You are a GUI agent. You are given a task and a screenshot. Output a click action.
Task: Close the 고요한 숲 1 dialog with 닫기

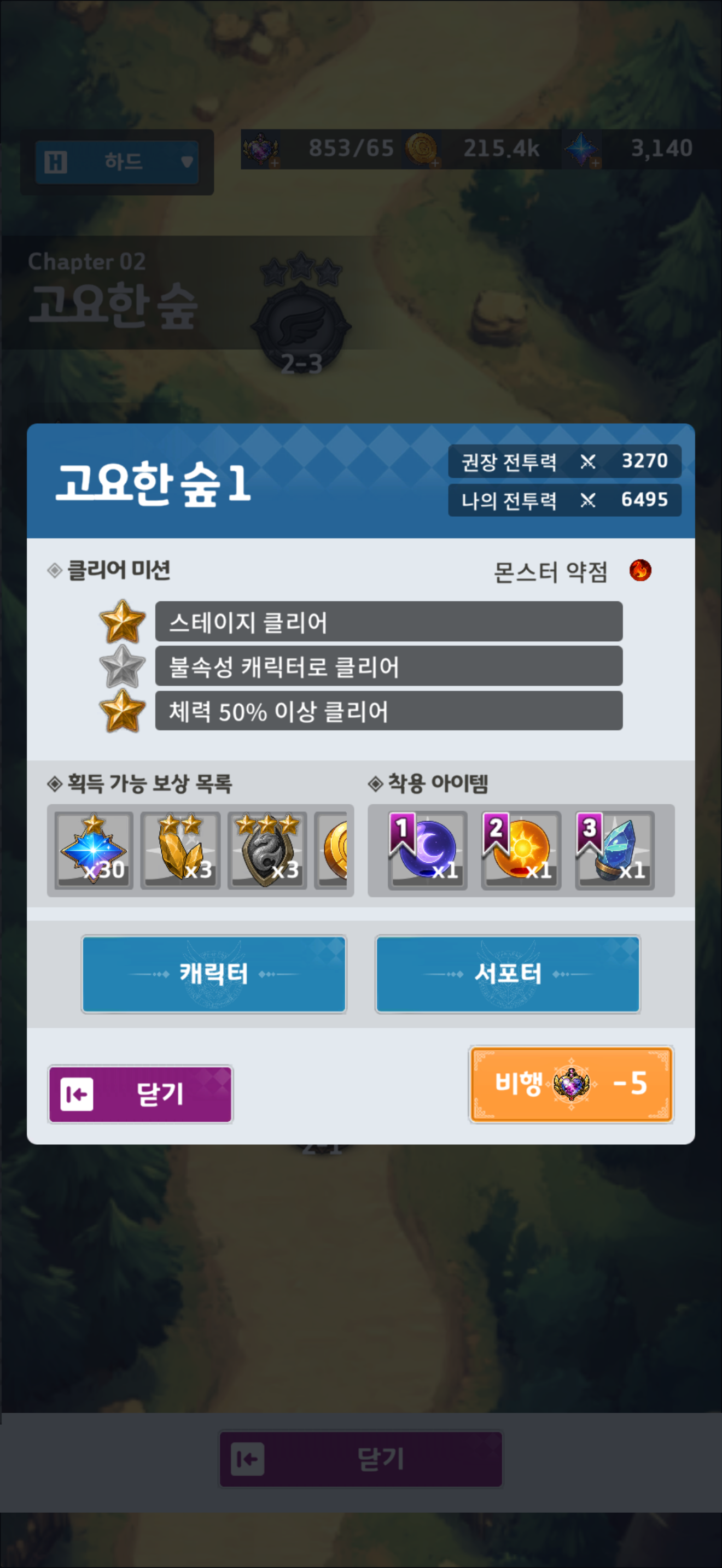(140, 1094)
